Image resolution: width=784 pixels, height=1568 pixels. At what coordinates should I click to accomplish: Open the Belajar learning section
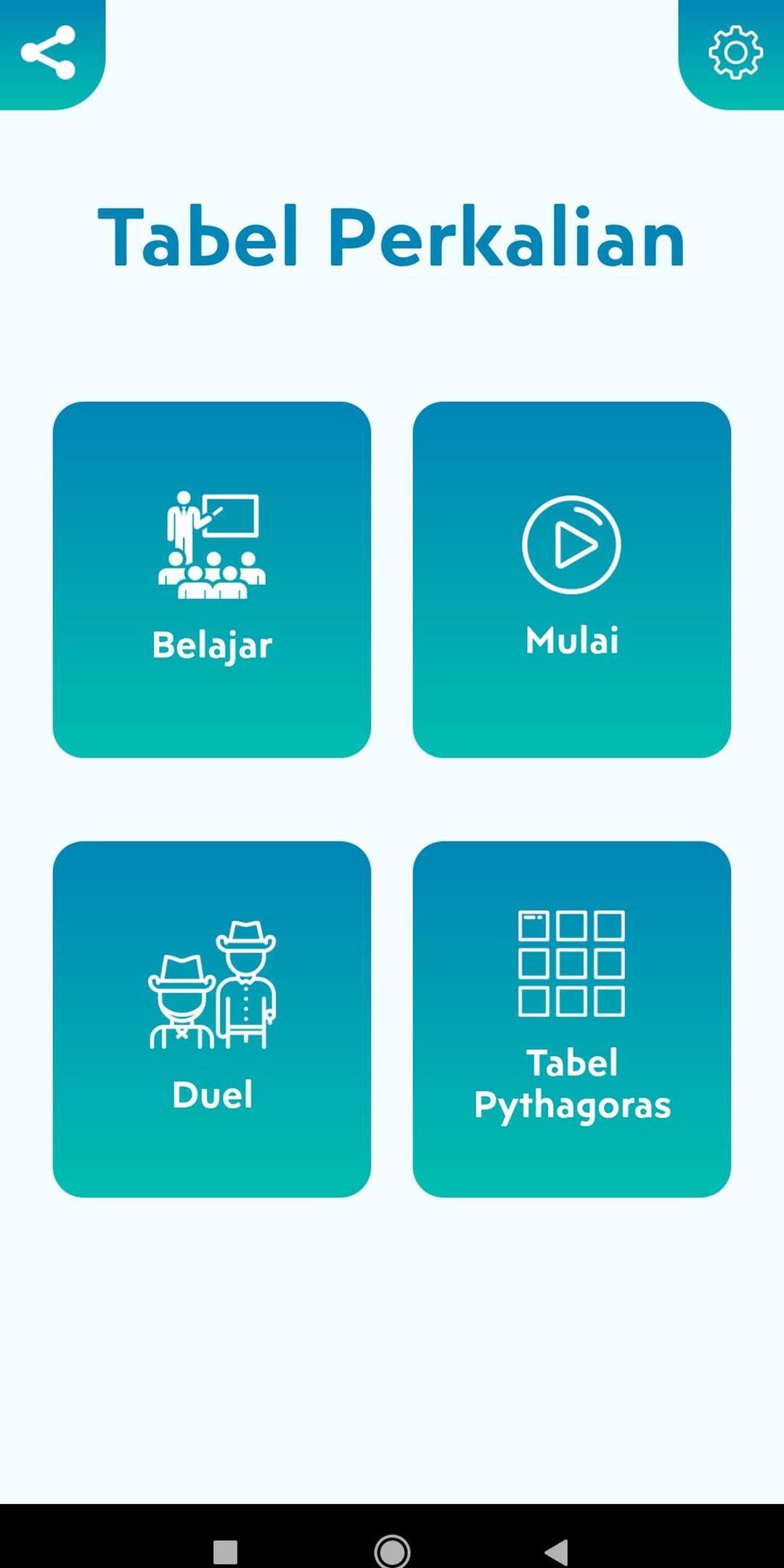point(211,579)
